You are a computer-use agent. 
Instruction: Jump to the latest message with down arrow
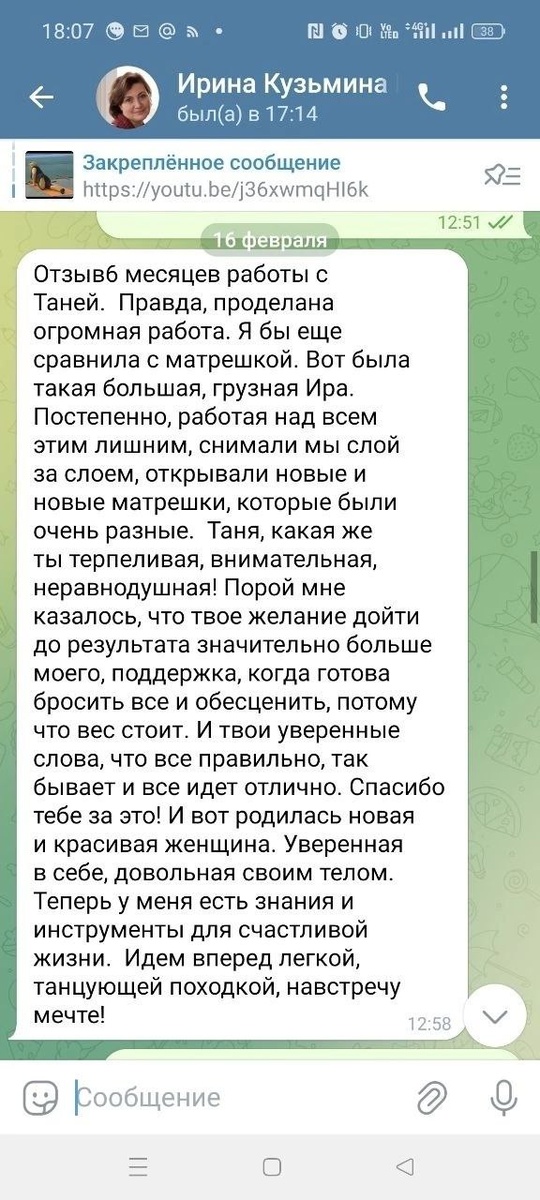point(496,1016)
